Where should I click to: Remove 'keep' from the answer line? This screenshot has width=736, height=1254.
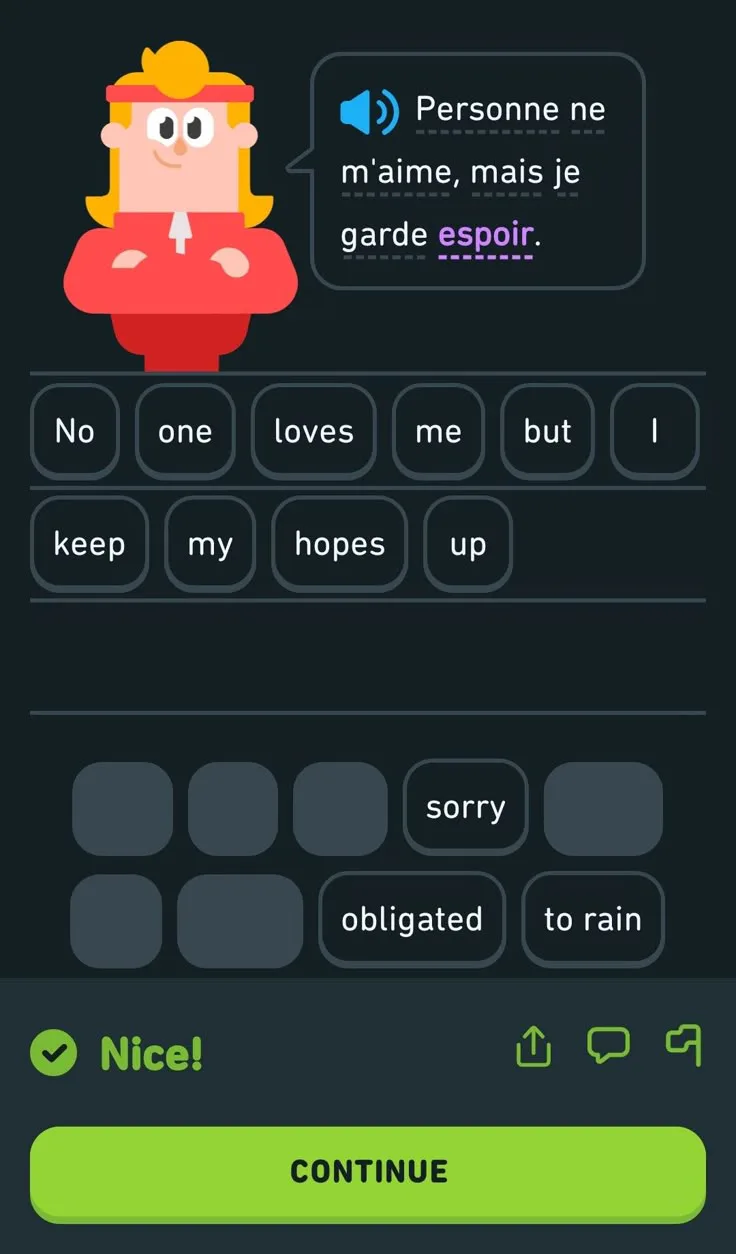(89, 544)
